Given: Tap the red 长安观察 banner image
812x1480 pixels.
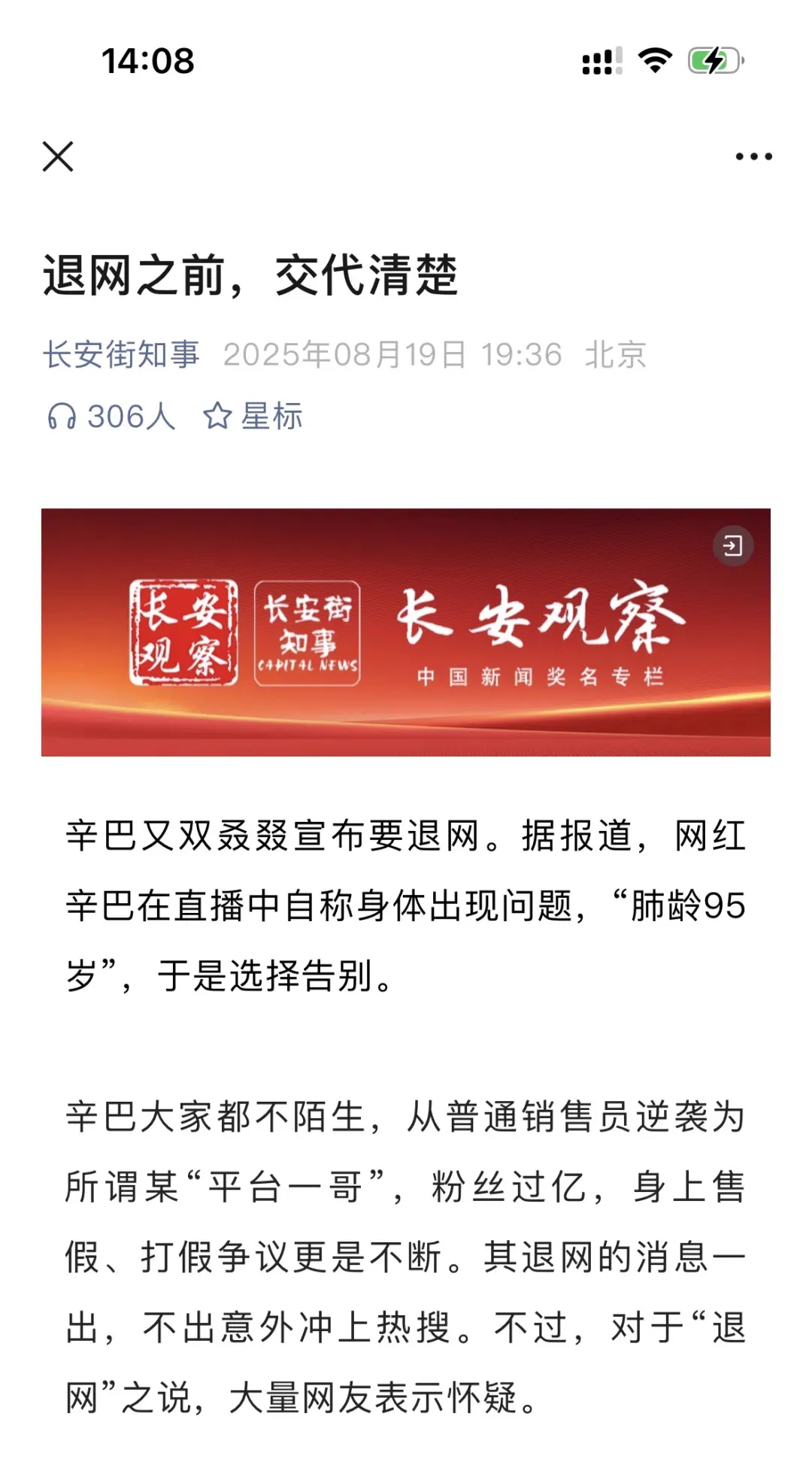Looking at the screenshot, I should [406, 632].
